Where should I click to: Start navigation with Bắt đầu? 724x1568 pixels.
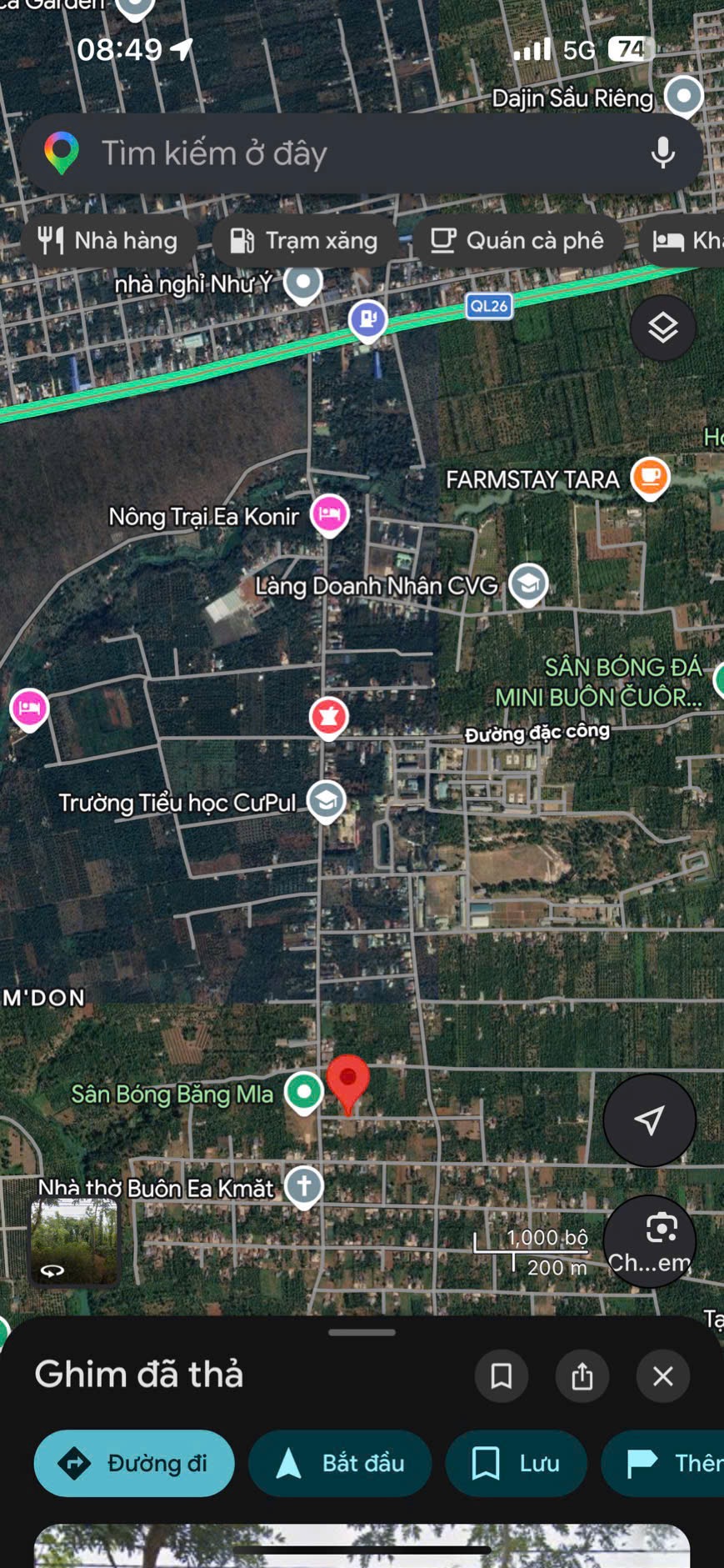tap(340, 1463)
